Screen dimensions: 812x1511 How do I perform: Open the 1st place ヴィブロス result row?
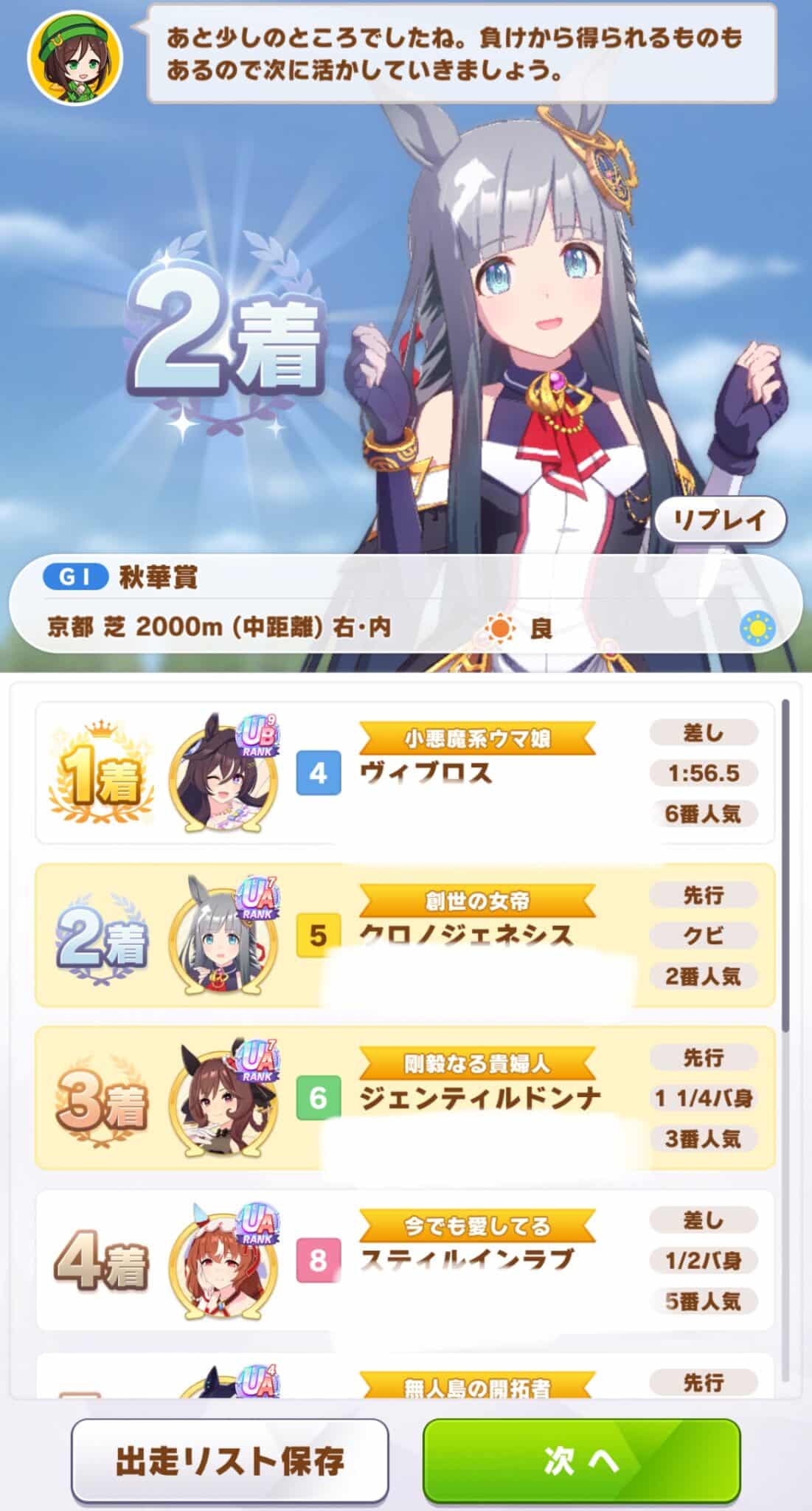405,773
